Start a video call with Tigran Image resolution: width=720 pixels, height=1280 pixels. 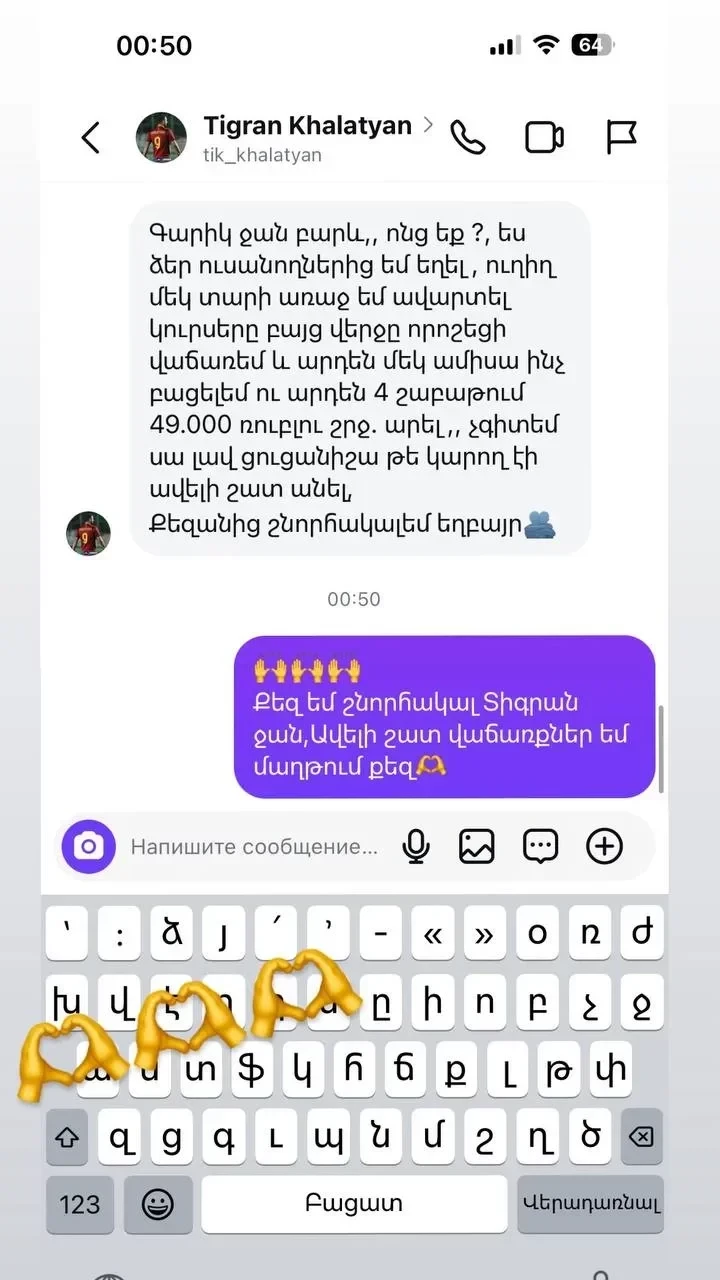pos(544,138)
